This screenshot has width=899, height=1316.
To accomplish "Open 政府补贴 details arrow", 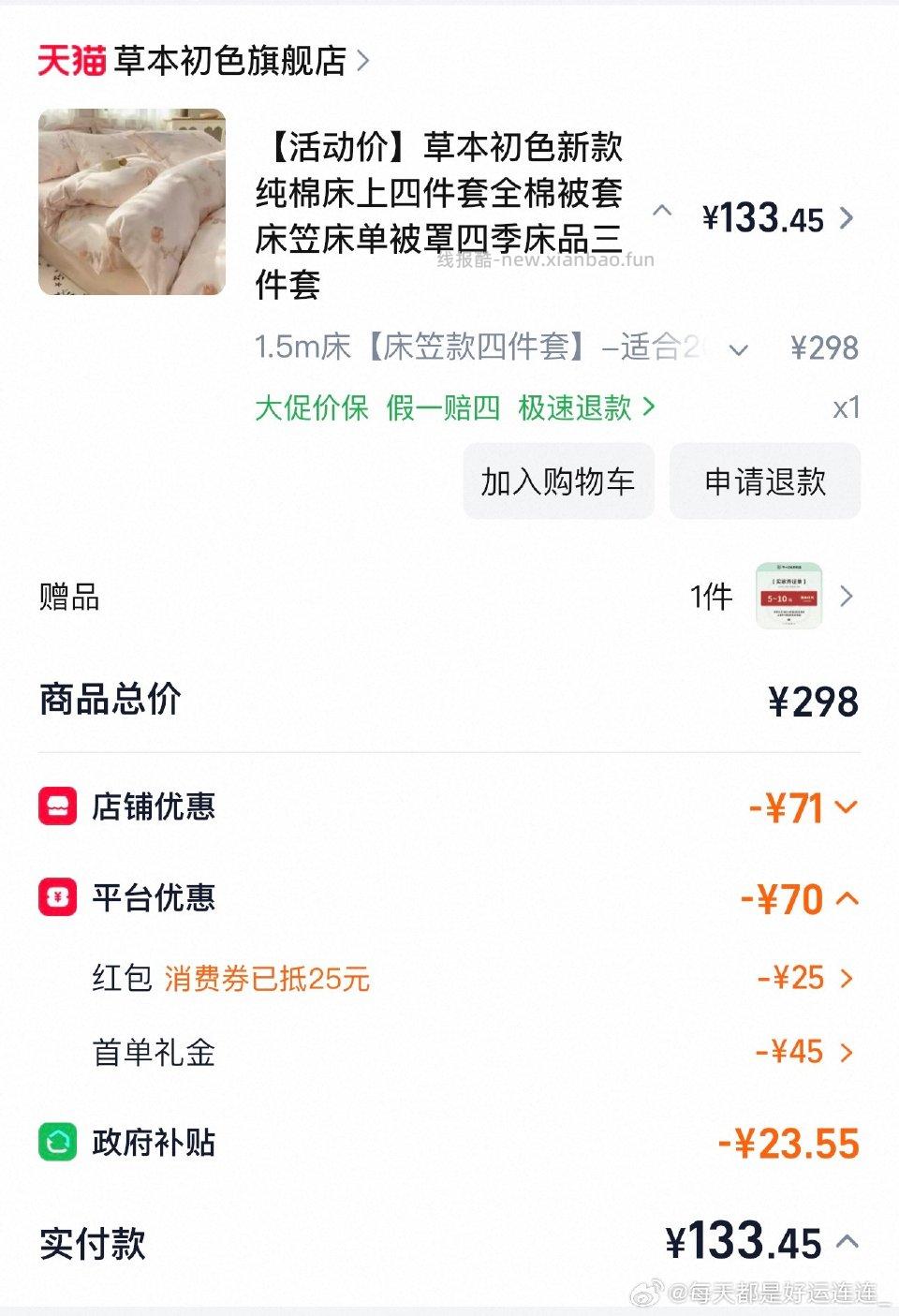I will point(847,1143).
